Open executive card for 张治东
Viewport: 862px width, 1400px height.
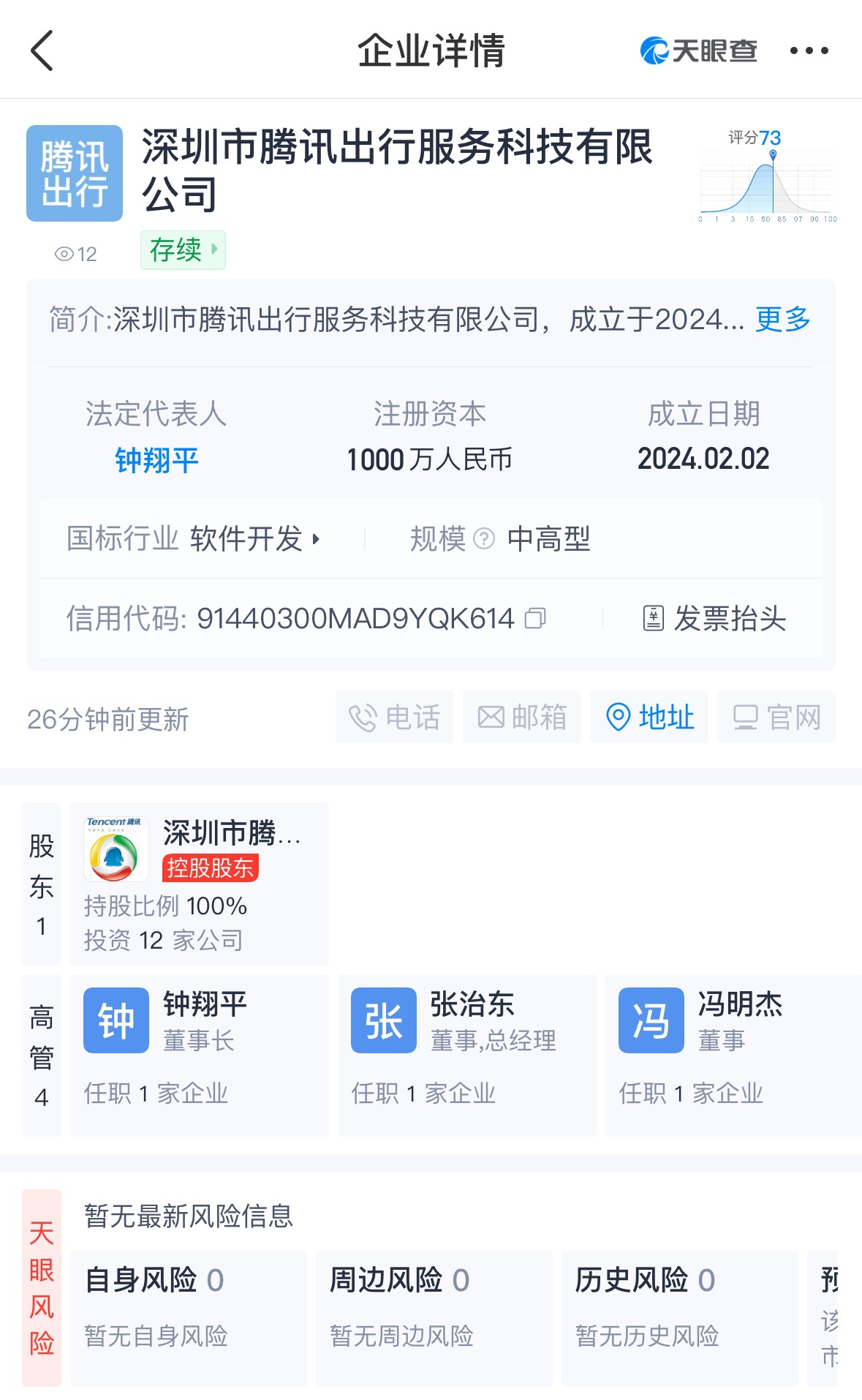[x=467, y=1055]
